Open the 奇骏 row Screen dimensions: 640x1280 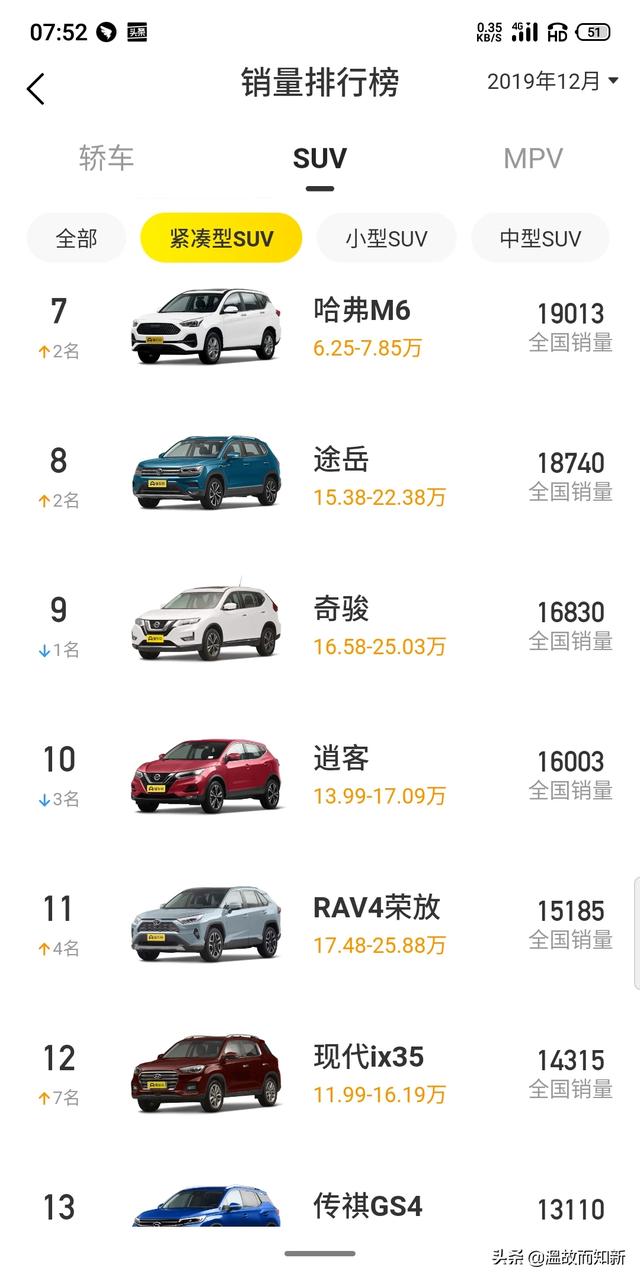tap(342, 610)
